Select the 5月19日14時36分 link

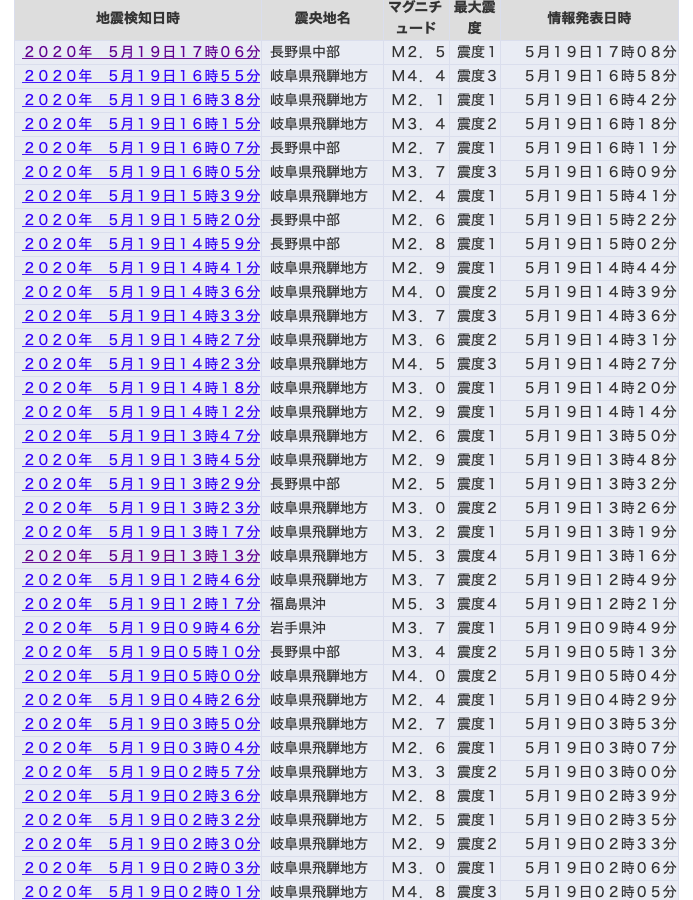click(141, 292)
